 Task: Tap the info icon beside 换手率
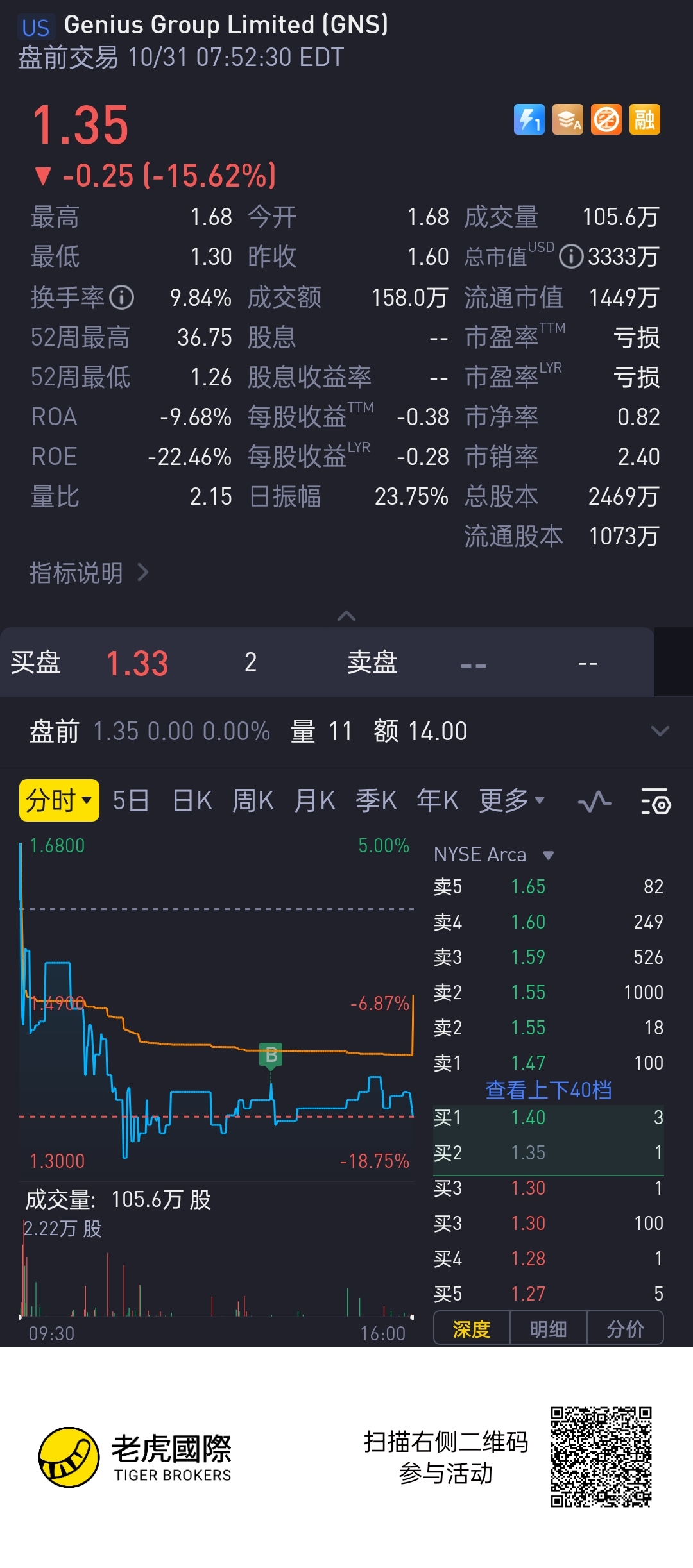121,298
